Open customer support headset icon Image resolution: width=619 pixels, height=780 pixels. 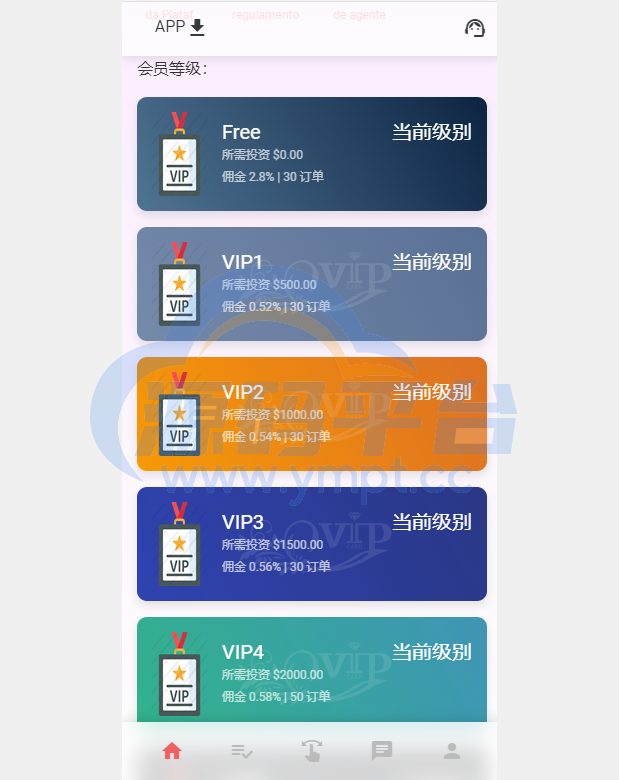point(475,28)
